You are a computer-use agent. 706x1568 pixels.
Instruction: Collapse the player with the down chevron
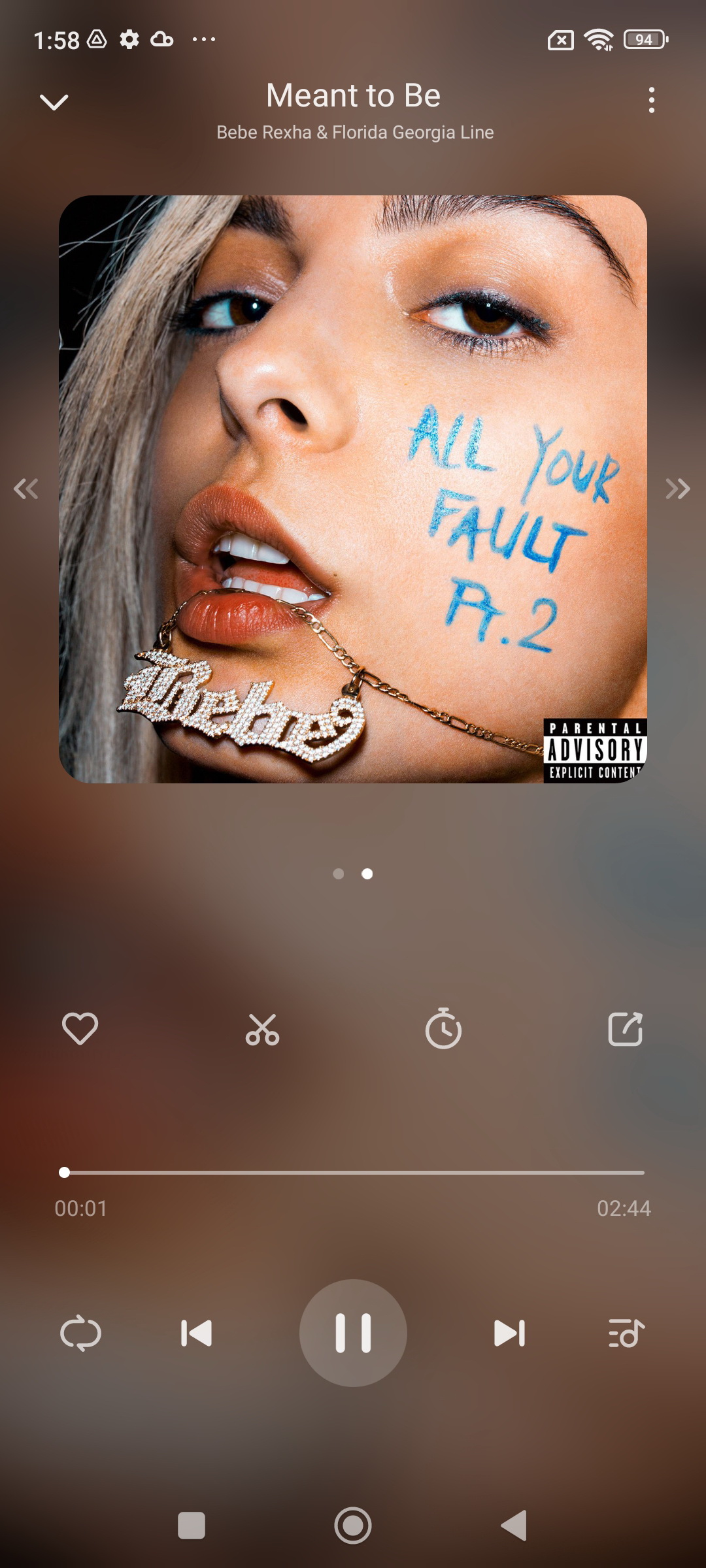point(54,102)
